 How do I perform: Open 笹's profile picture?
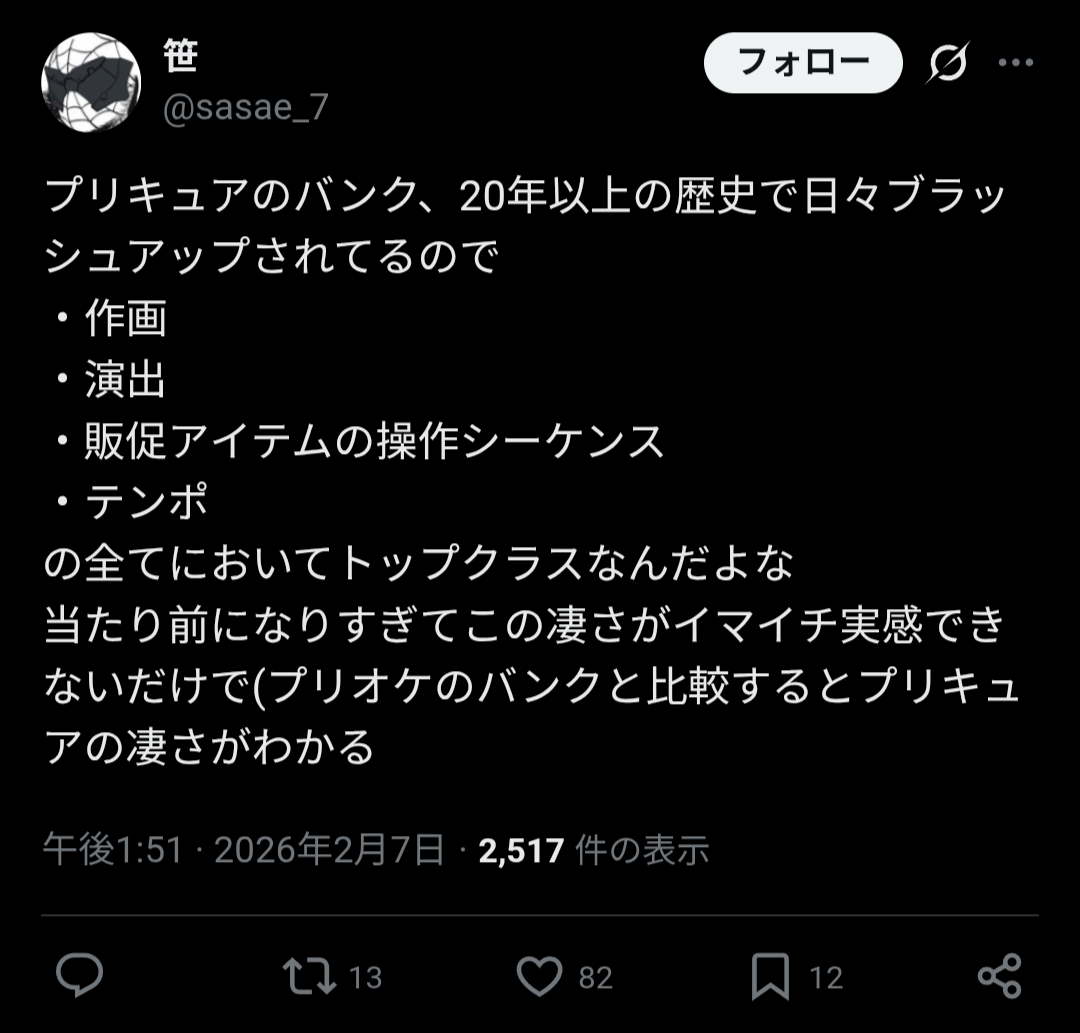[x=91, y=82]
